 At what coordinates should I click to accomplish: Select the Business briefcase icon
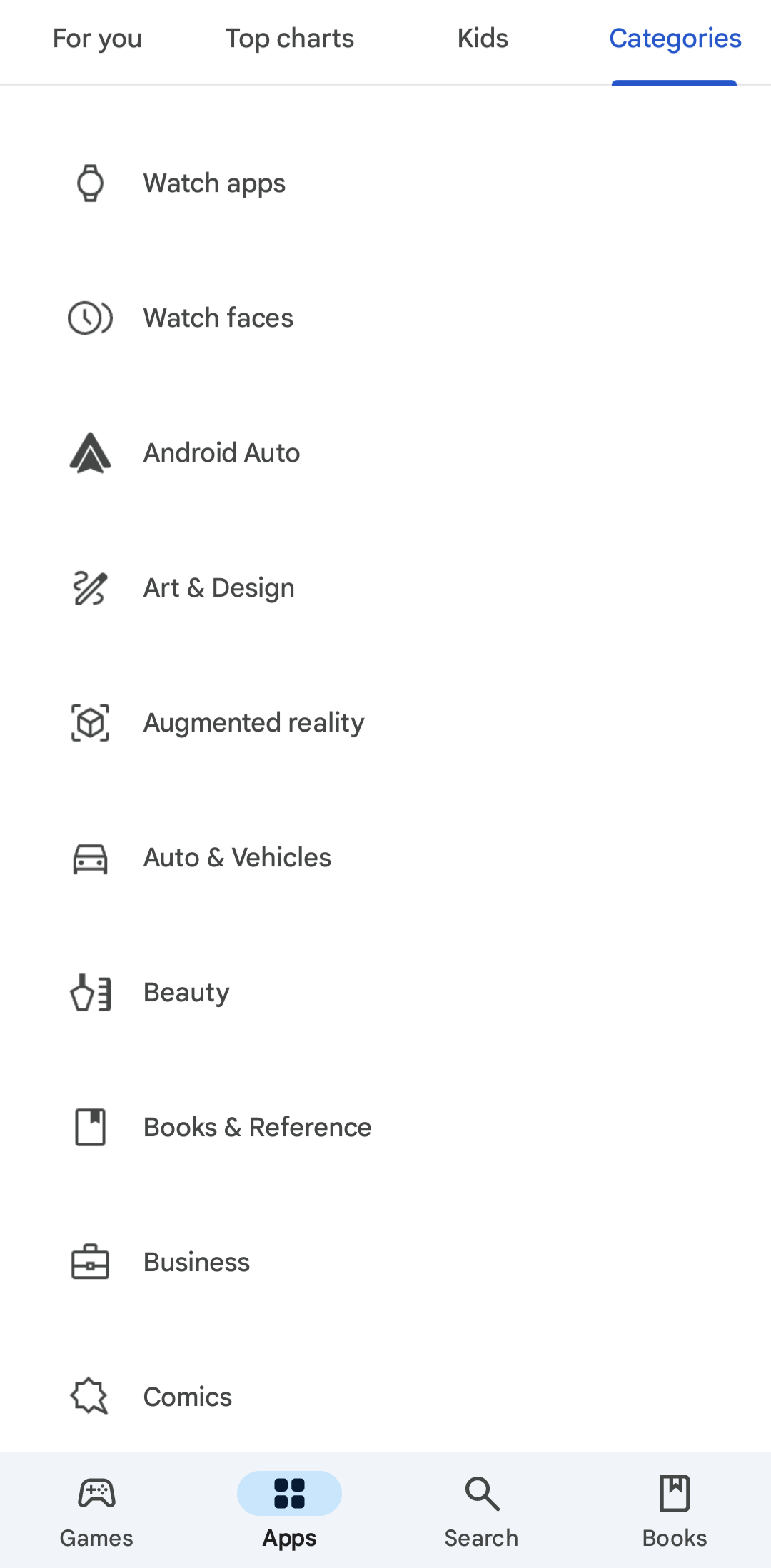89,1261
